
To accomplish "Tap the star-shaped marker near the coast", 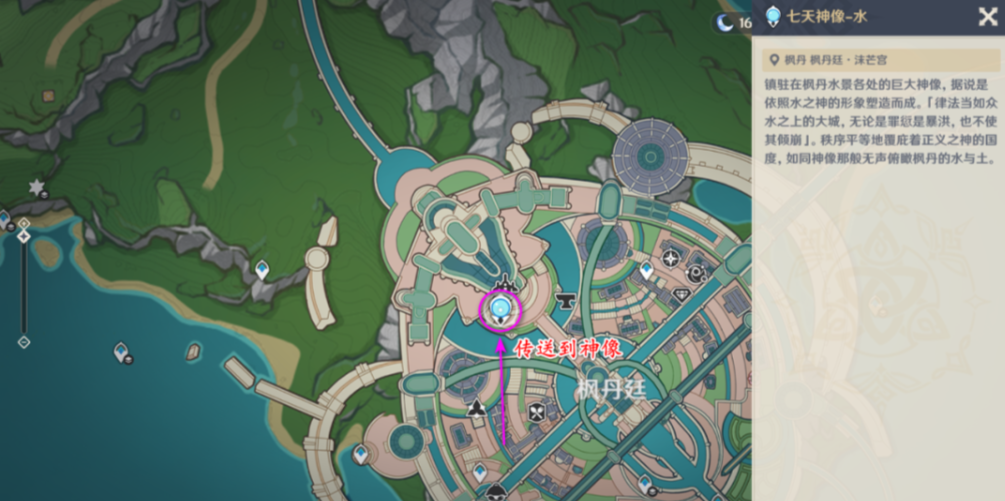I will tap(38, 187).
